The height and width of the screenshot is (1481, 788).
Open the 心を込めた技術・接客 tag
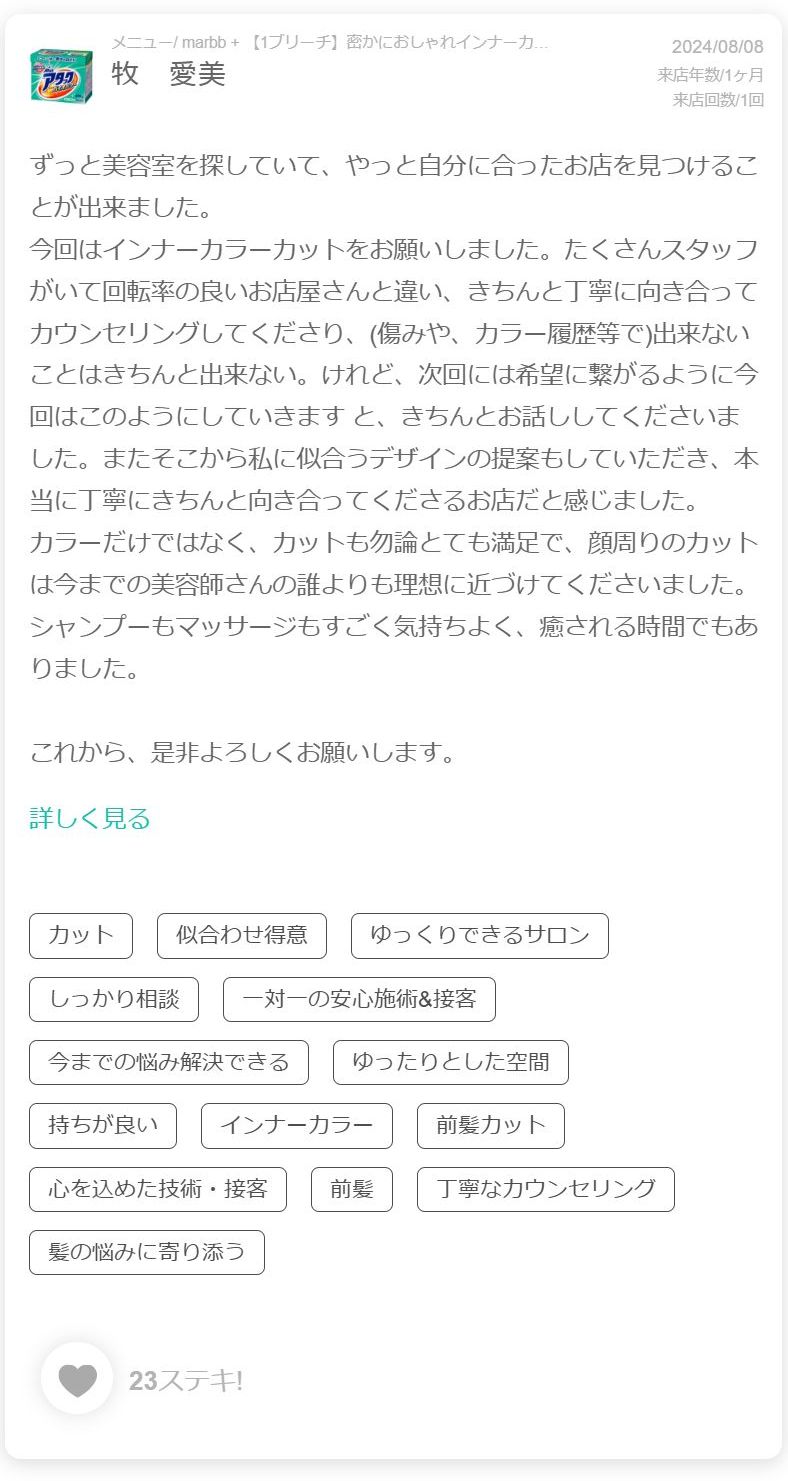(x=158, y=1189)
